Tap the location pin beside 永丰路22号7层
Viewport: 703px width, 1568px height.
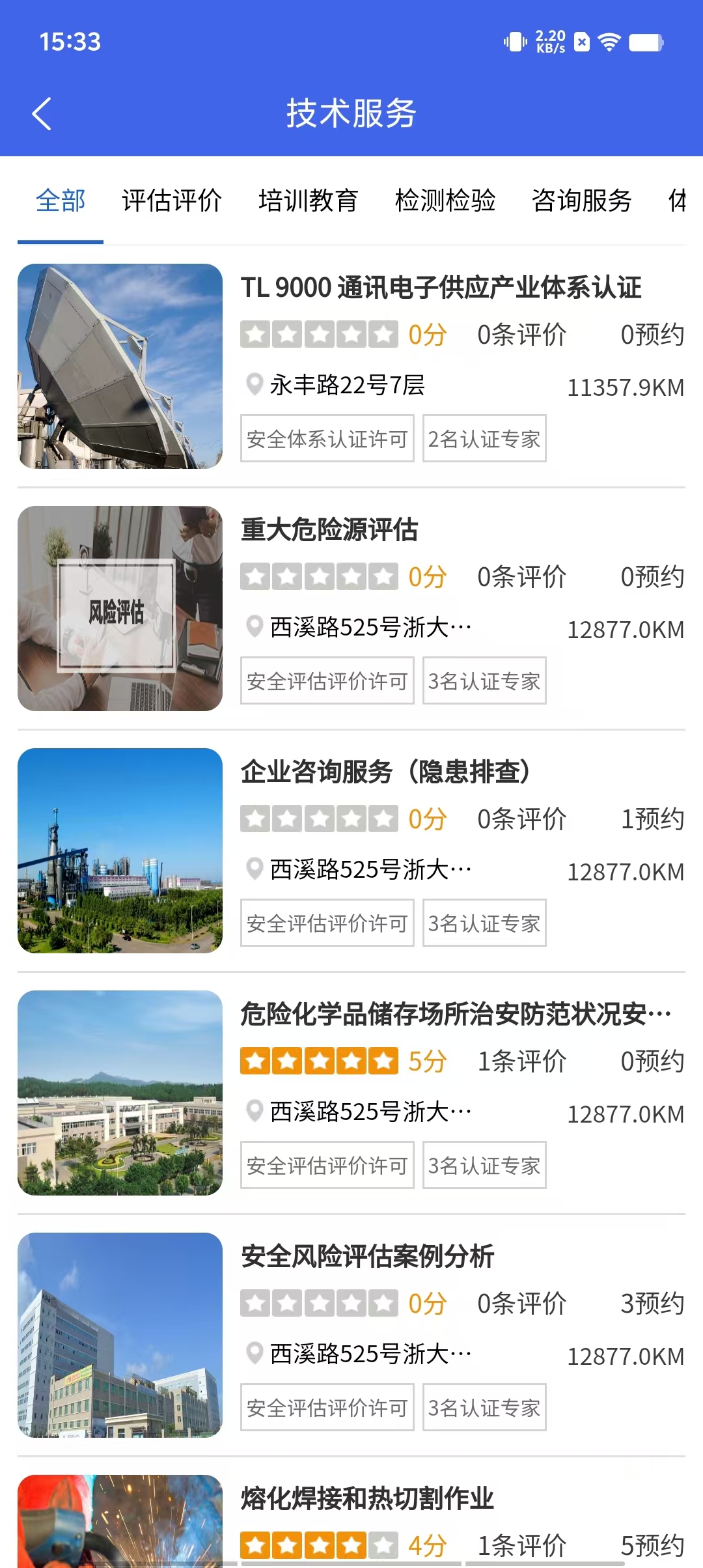(254, 385)
